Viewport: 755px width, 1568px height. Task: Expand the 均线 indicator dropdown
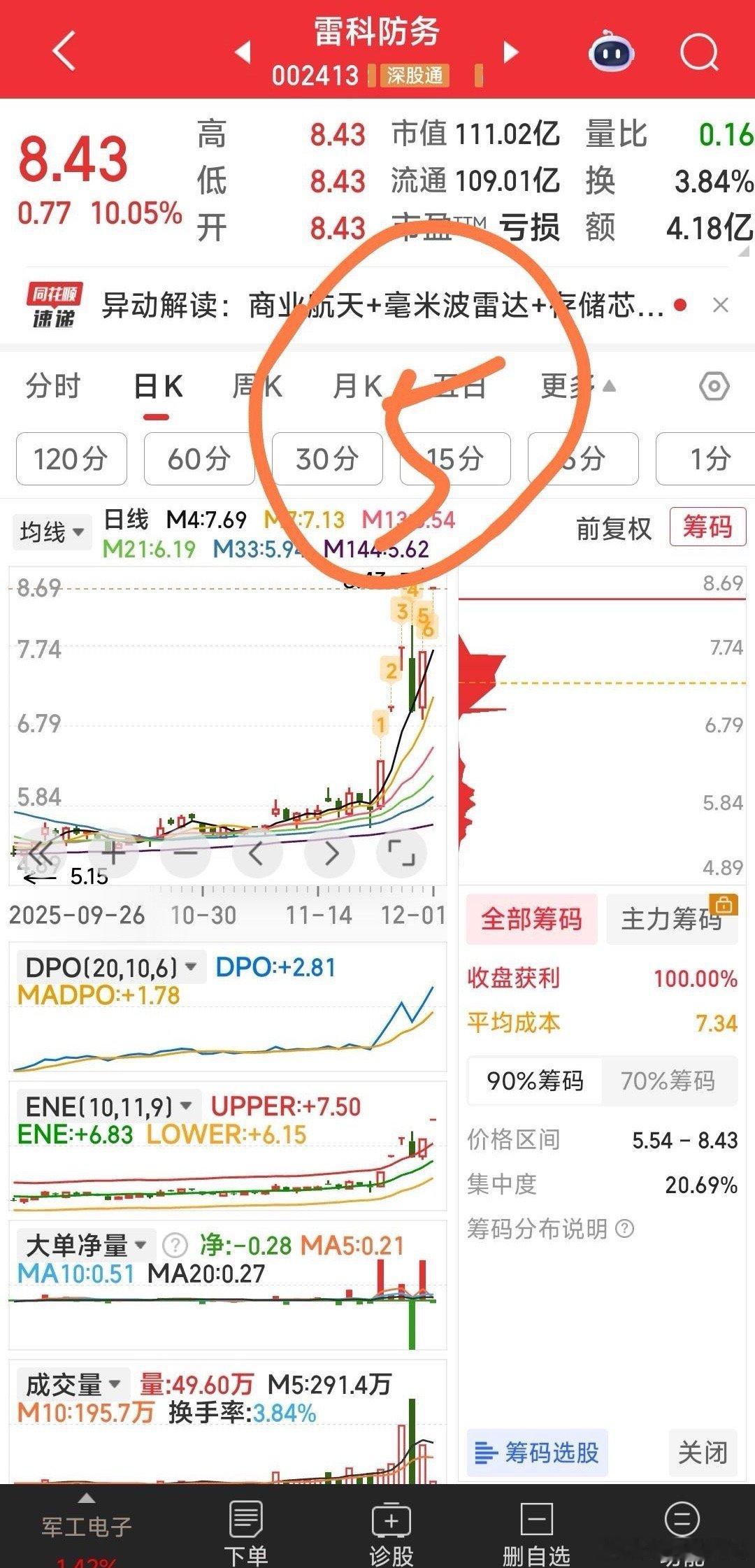tap(52, 532)
